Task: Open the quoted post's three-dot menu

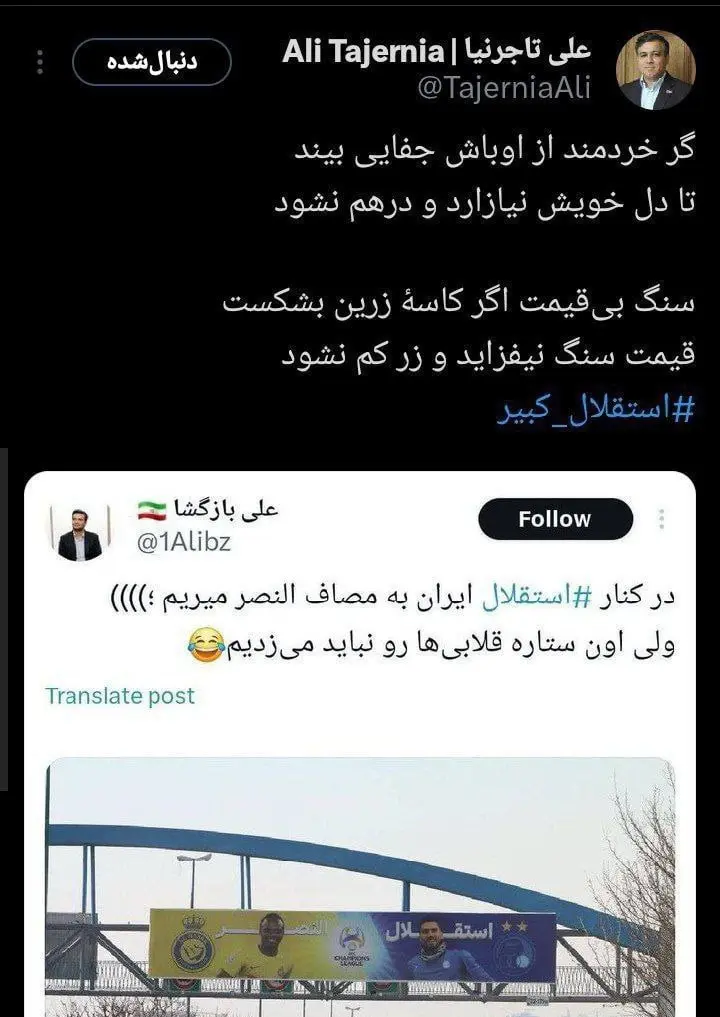Action: (662, 519)
